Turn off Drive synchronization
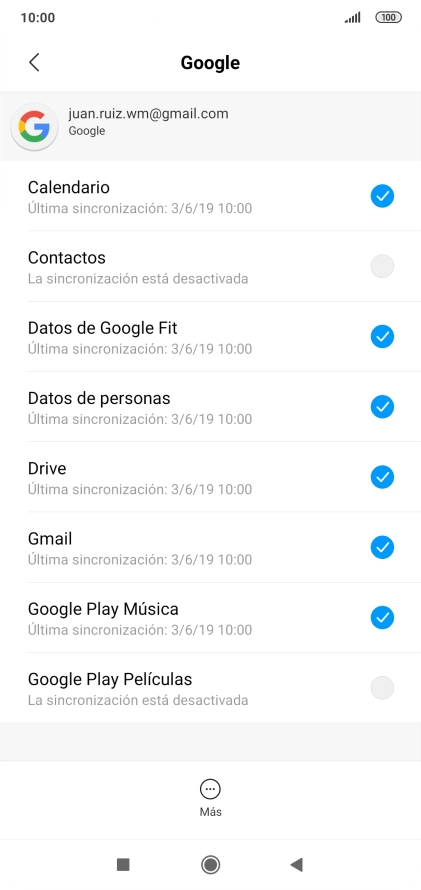The height and width of the screenshot is (890, 421). 382,477
